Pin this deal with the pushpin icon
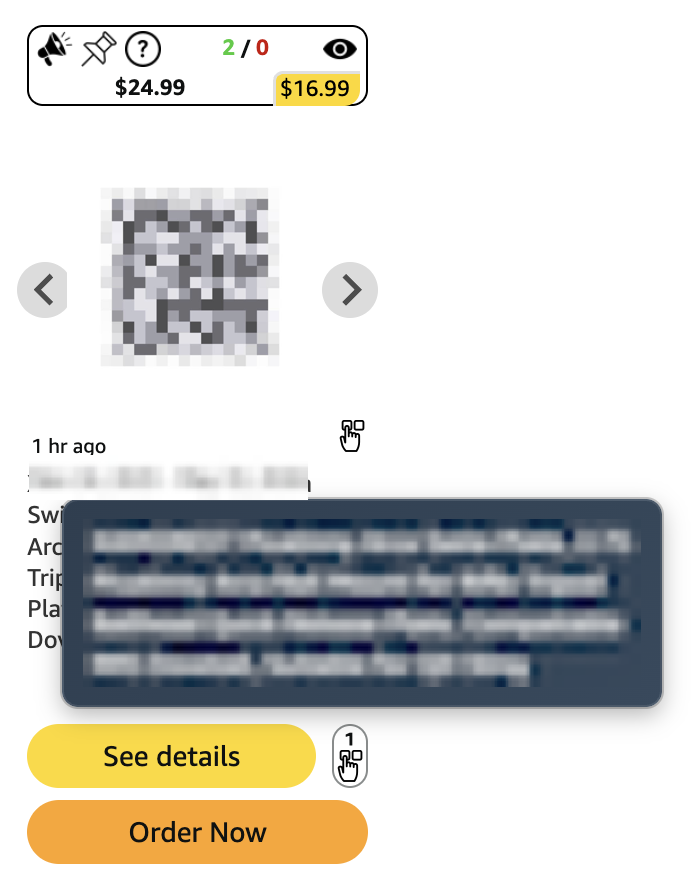 [x=98, y=48]
